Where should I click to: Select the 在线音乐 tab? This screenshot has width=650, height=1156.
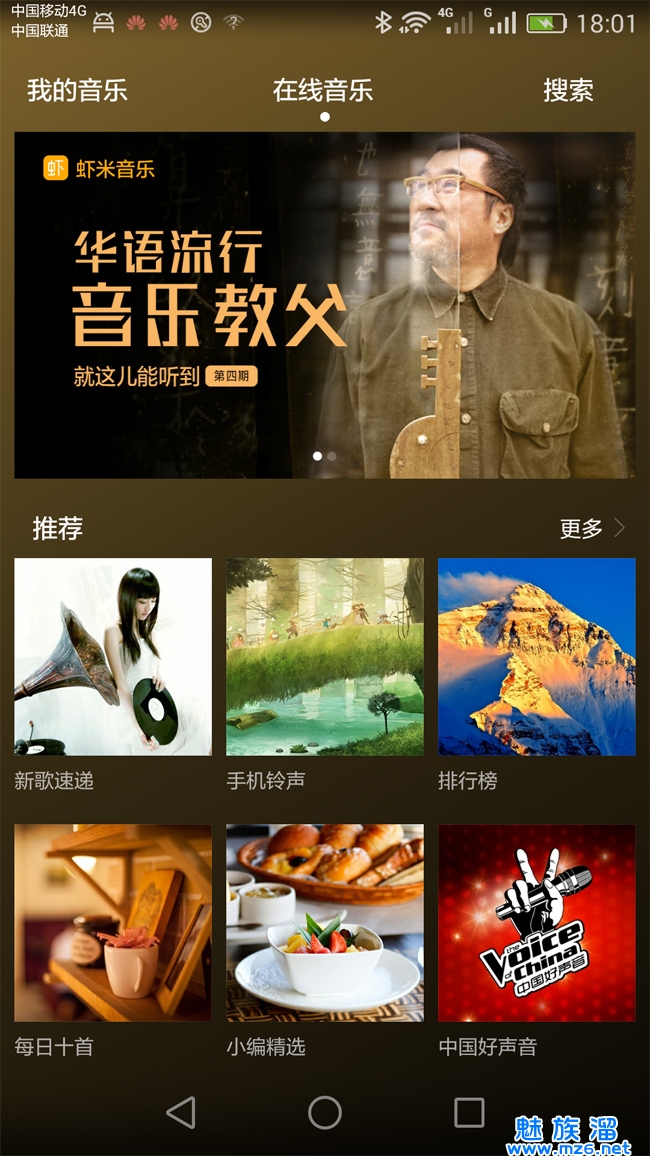point(323,91)
